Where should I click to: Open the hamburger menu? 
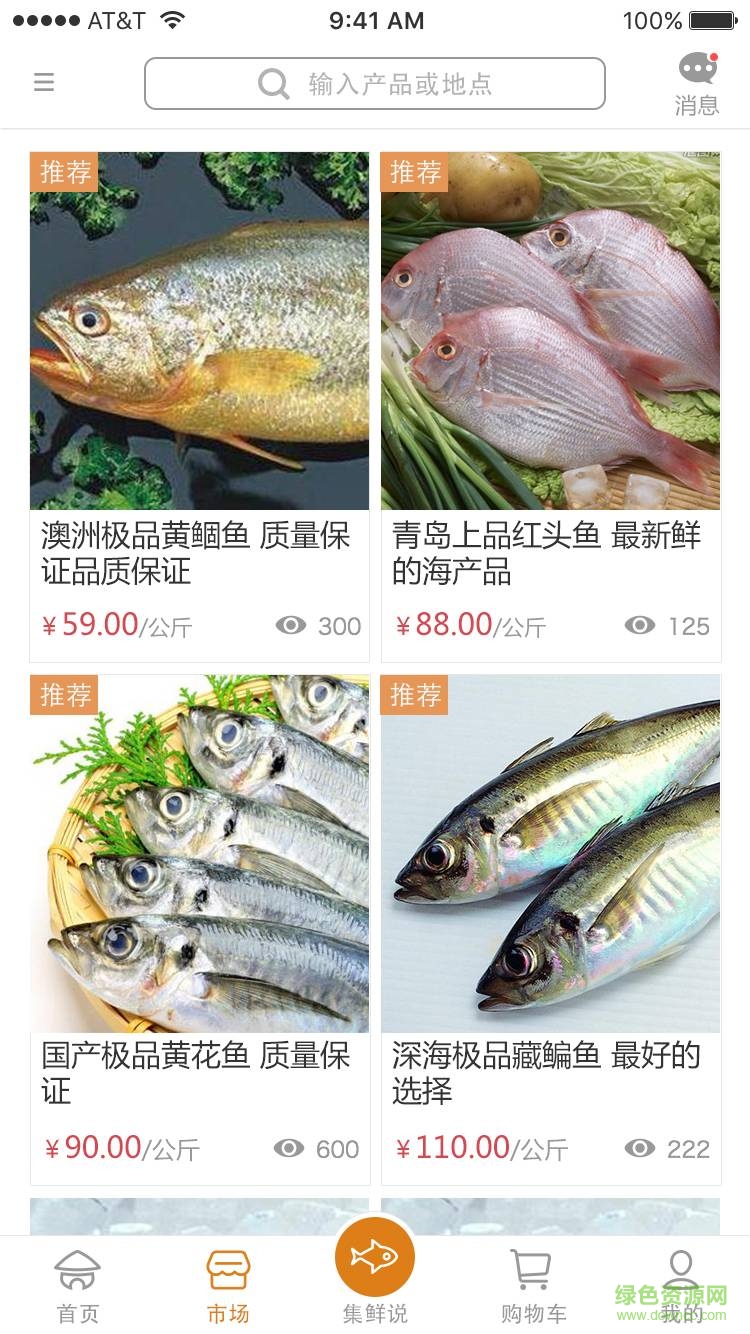[x=44, y=83]
